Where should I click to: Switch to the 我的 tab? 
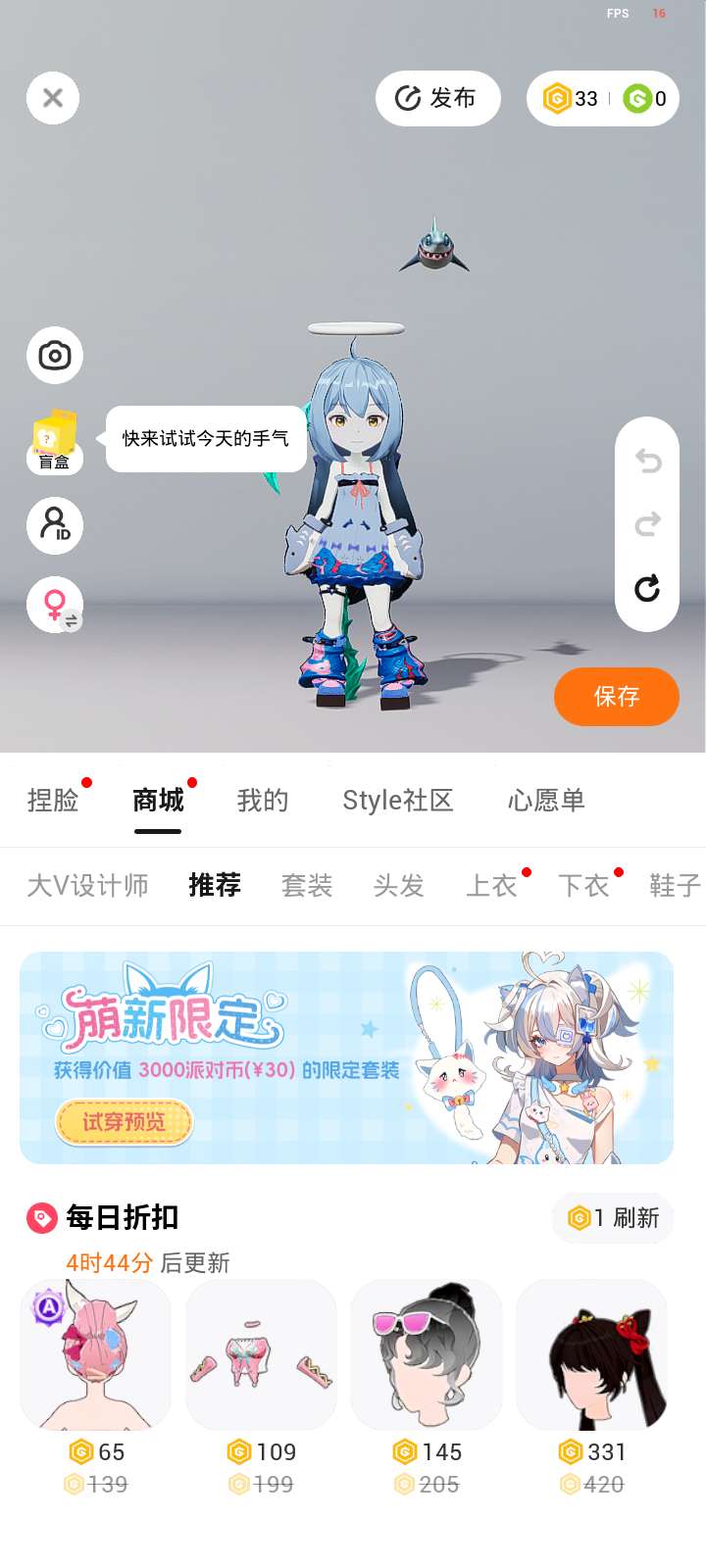pyautogui.click(x=263, y=801)
